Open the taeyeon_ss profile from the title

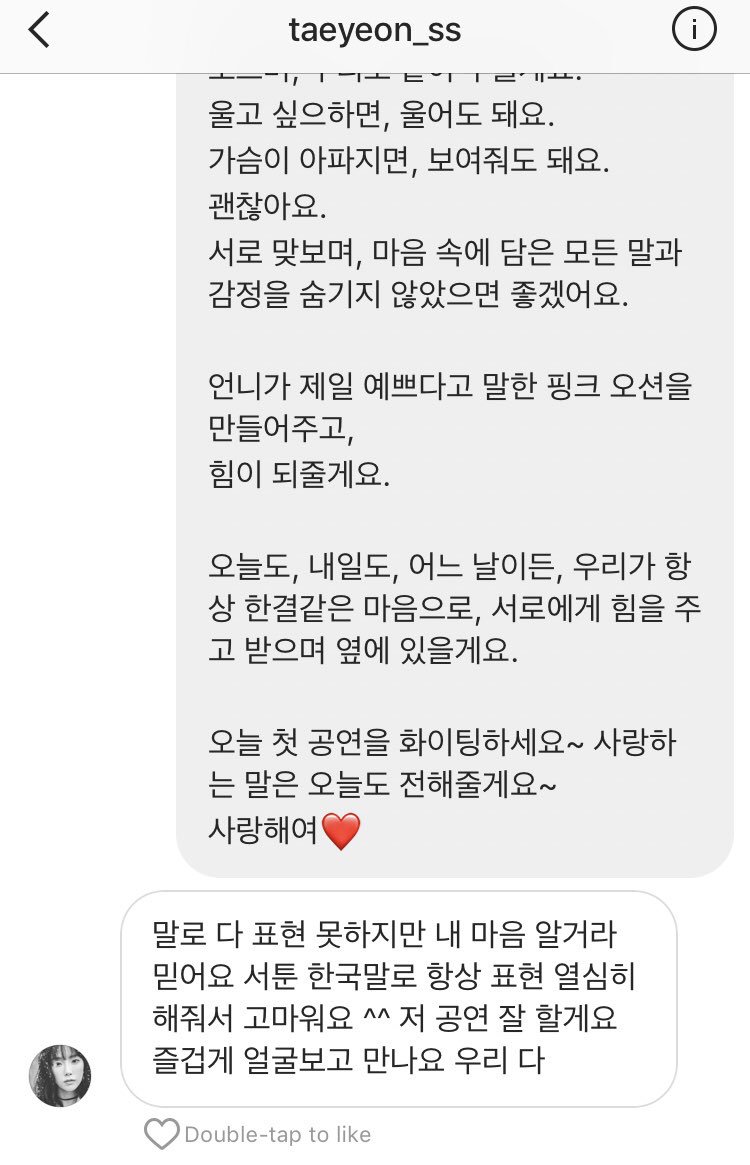pos(375,31)
